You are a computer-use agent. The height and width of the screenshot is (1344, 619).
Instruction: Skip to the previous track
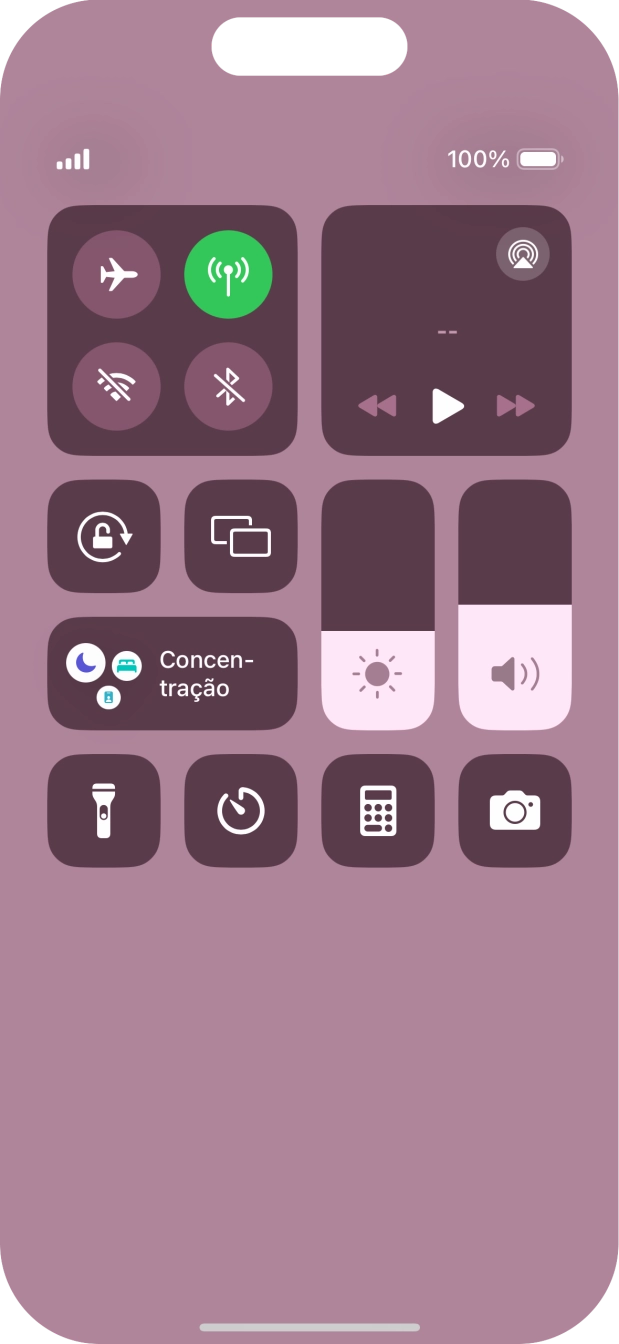tap(377, 406)
